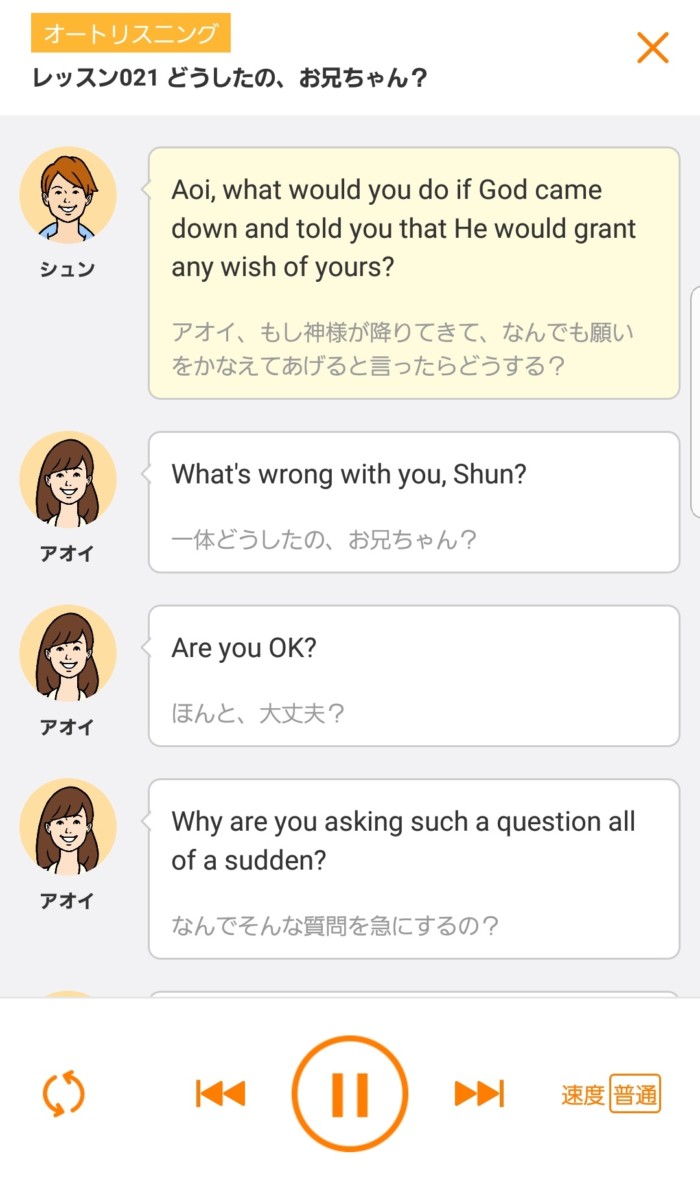Jump to "Why are you asking such a question"
The height and width of the screenshot is (1191, 700).
[414, 869]
